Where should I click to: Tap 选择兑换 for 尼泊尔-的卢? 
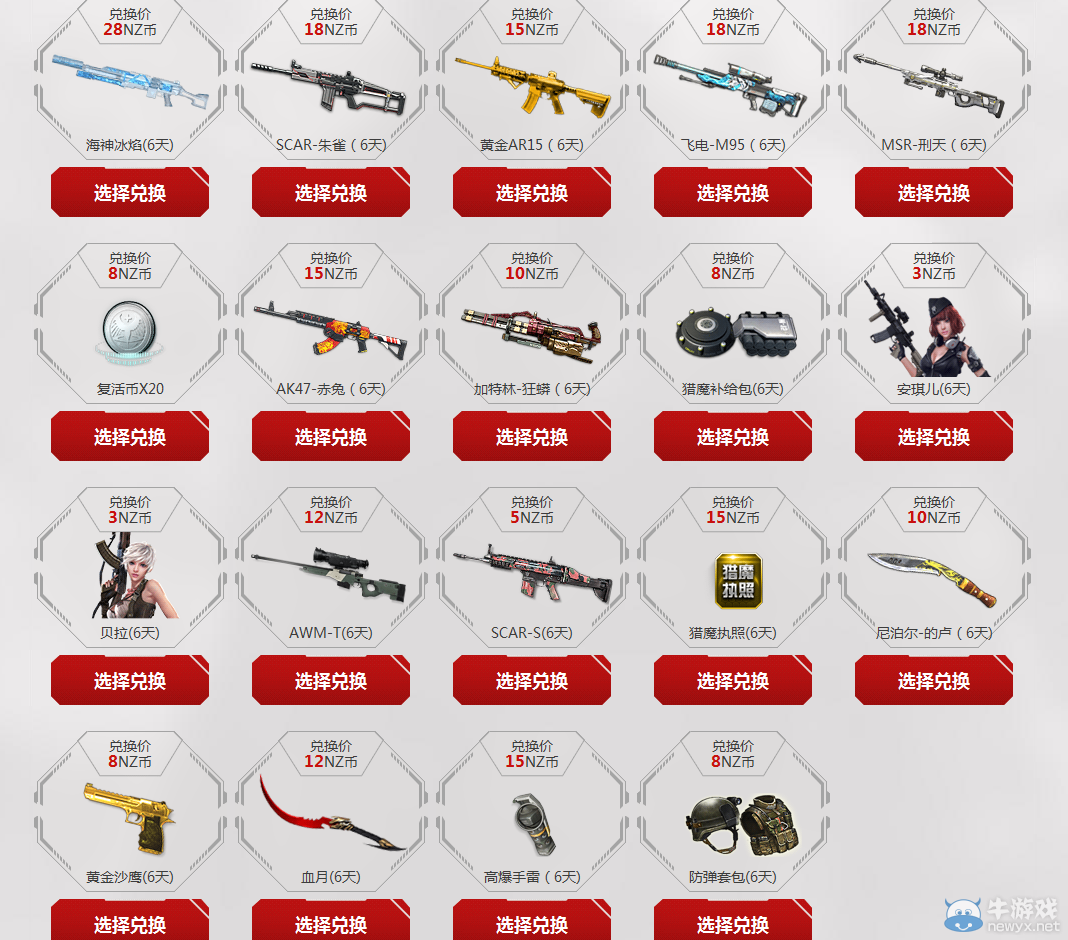(x=934, y=681)
